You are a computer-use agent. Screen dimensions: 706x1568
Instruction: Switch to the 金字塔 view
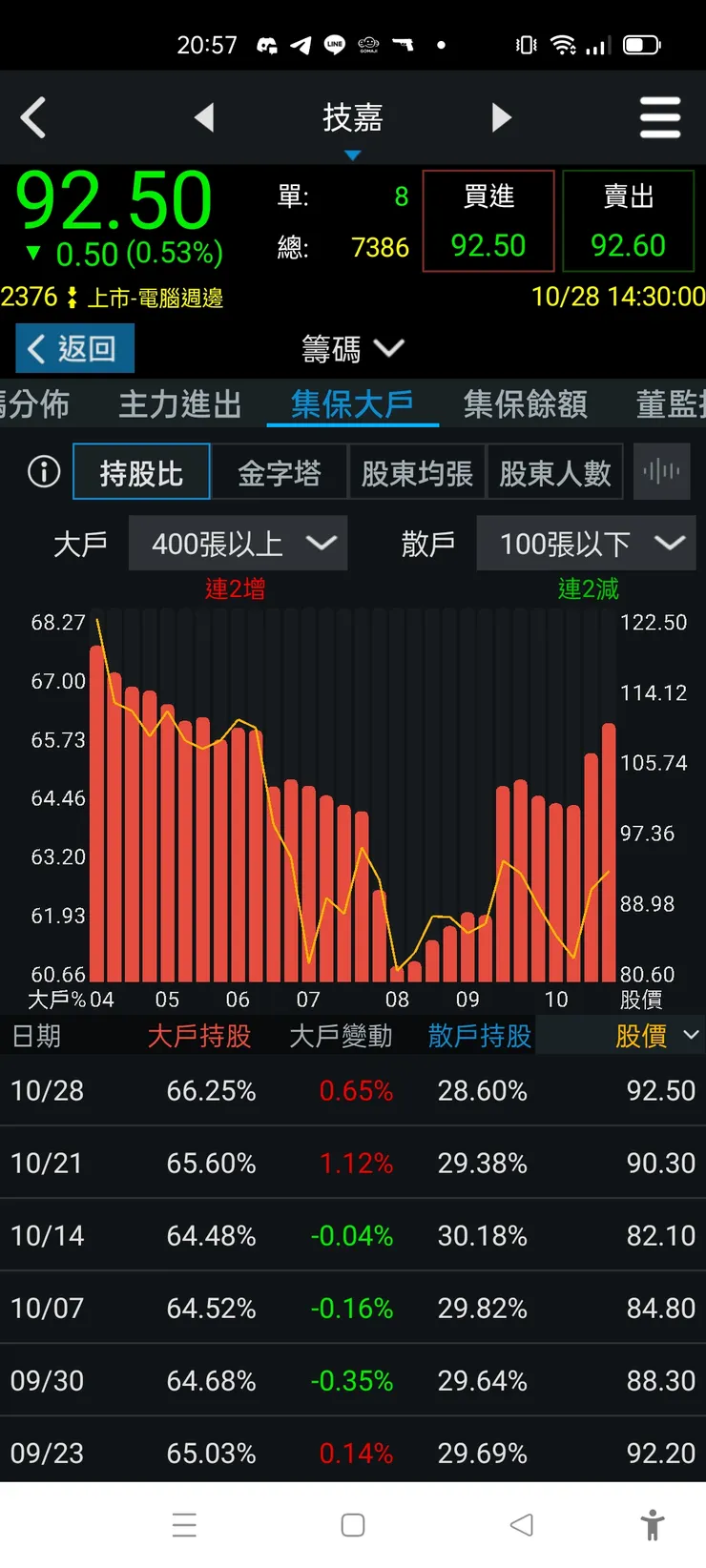(x=280, y=471)
